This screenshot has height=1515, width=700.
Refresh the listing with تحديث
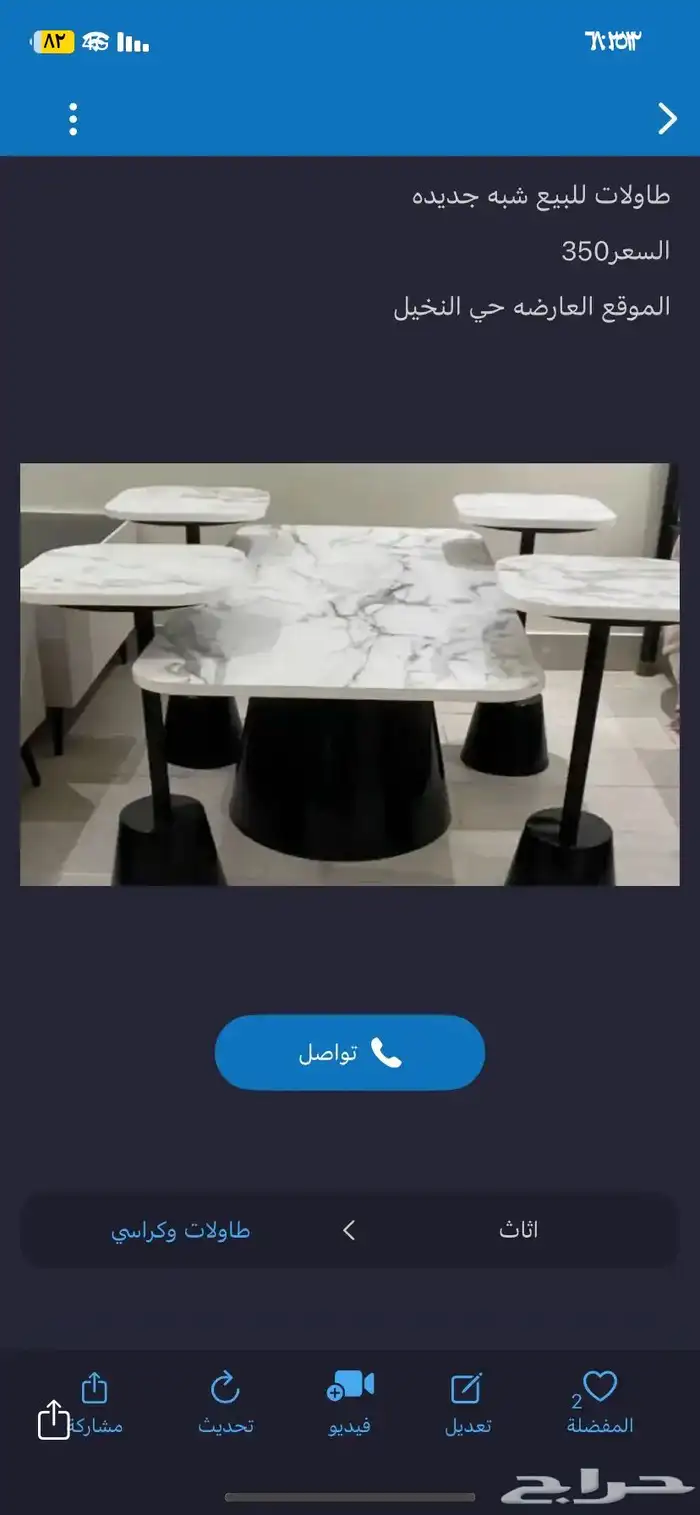tap(225, 1402)
